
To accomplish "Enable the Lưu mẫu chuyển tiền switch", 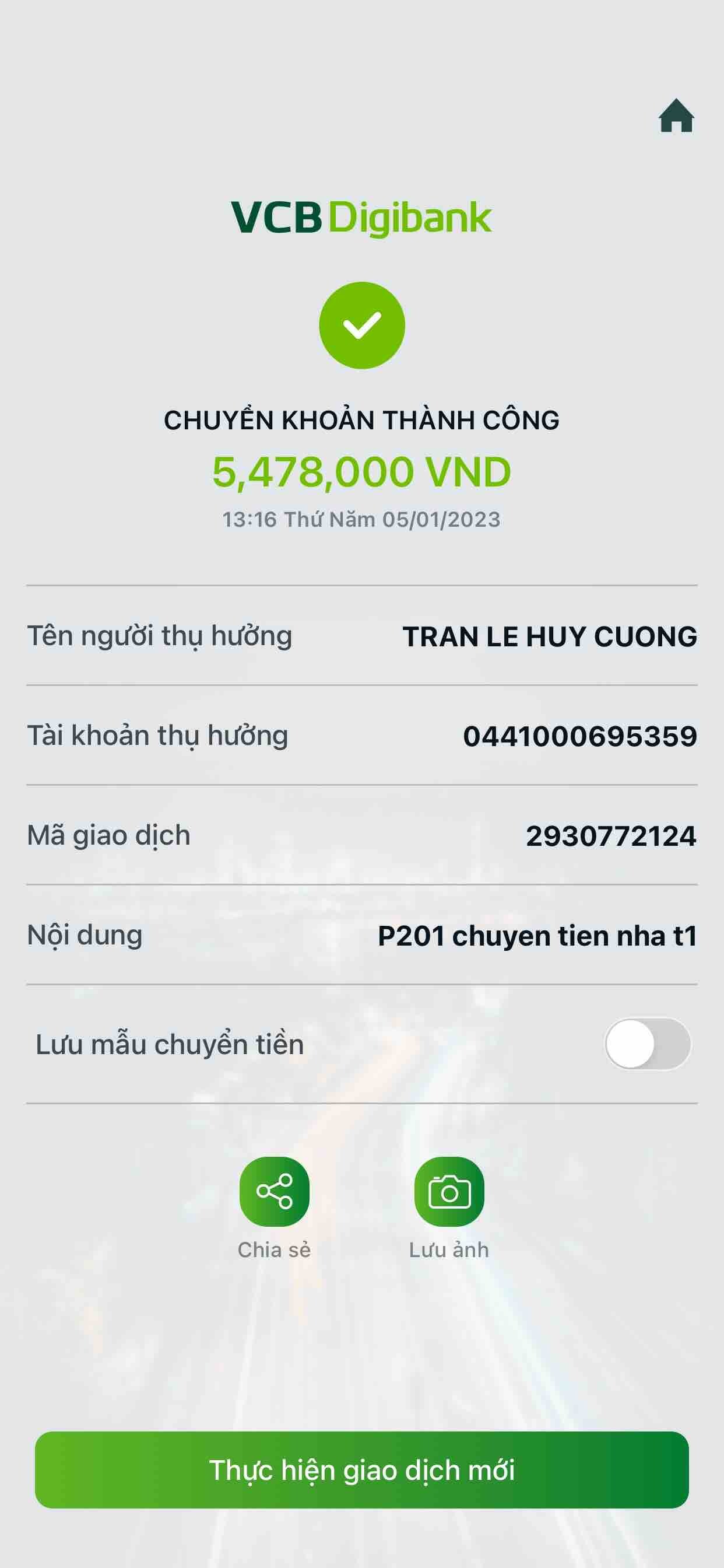I will coord(647,1044).
